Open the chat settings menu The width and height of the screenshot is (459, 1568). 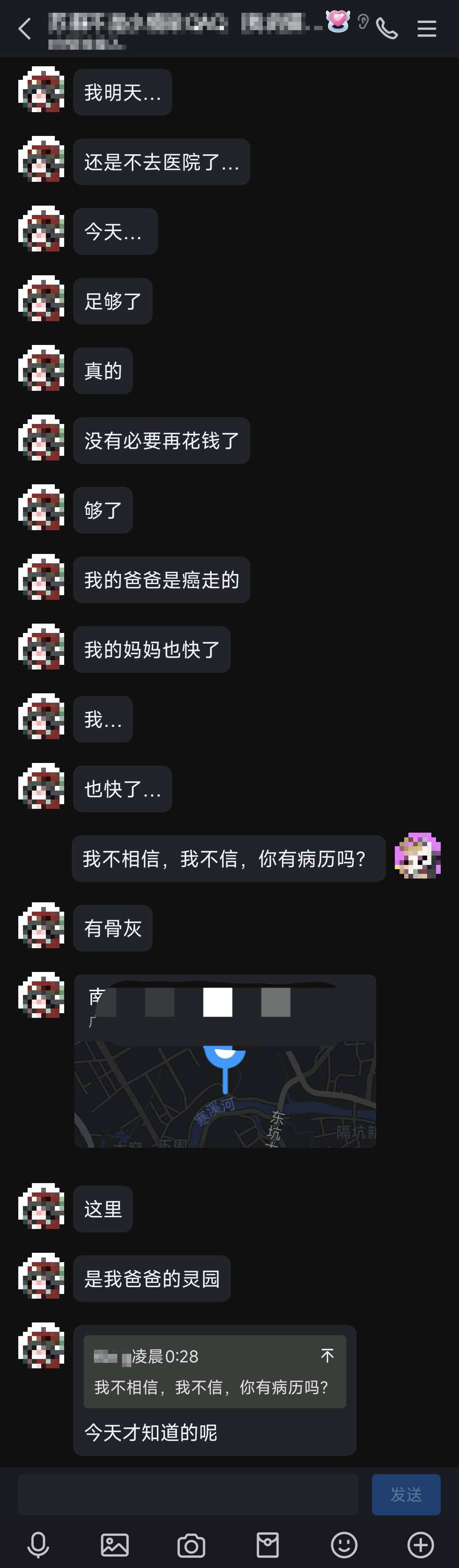tap(426, 28)
